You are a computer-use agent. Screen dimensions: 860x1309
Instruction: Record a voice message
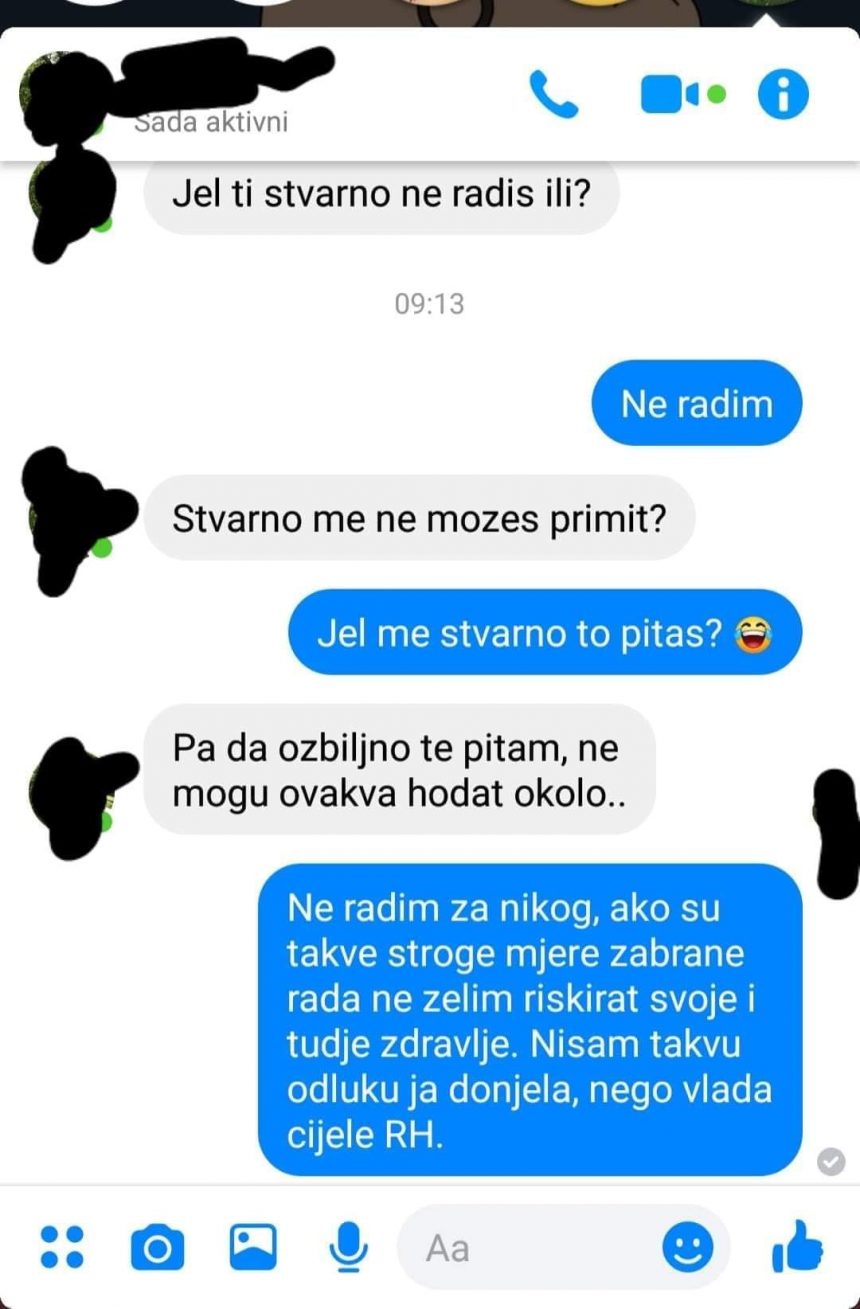(x=348, y=1247)
